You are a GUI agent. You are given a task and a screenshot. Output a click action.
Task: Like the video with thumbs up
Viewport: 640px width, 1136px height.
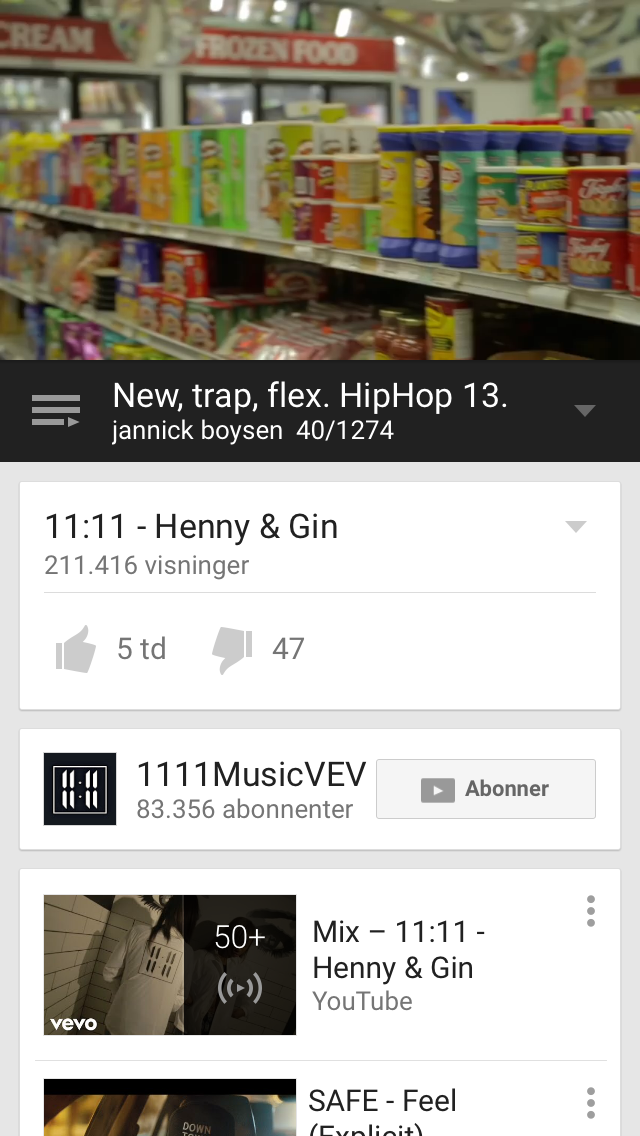[76, 649]
